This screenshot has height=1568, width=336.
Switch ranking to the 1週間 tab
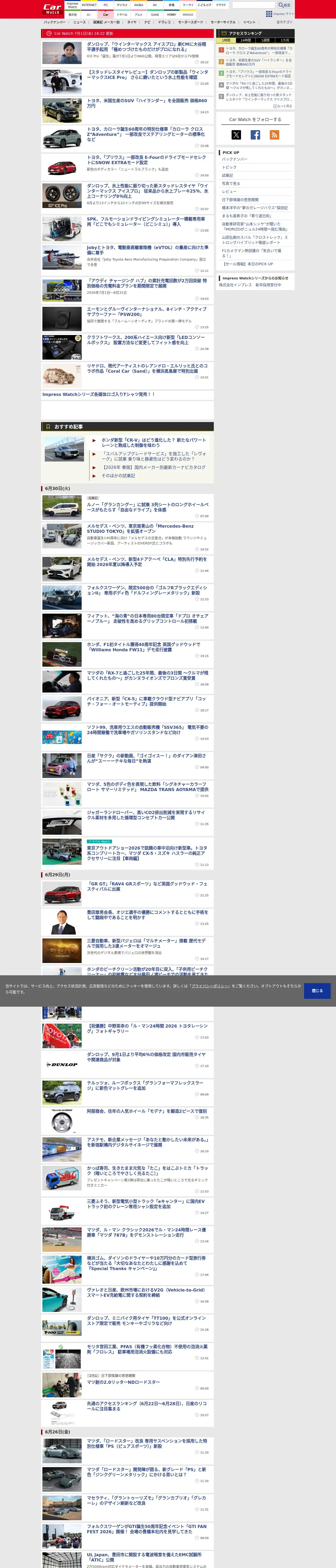click(x=265, y=40)
